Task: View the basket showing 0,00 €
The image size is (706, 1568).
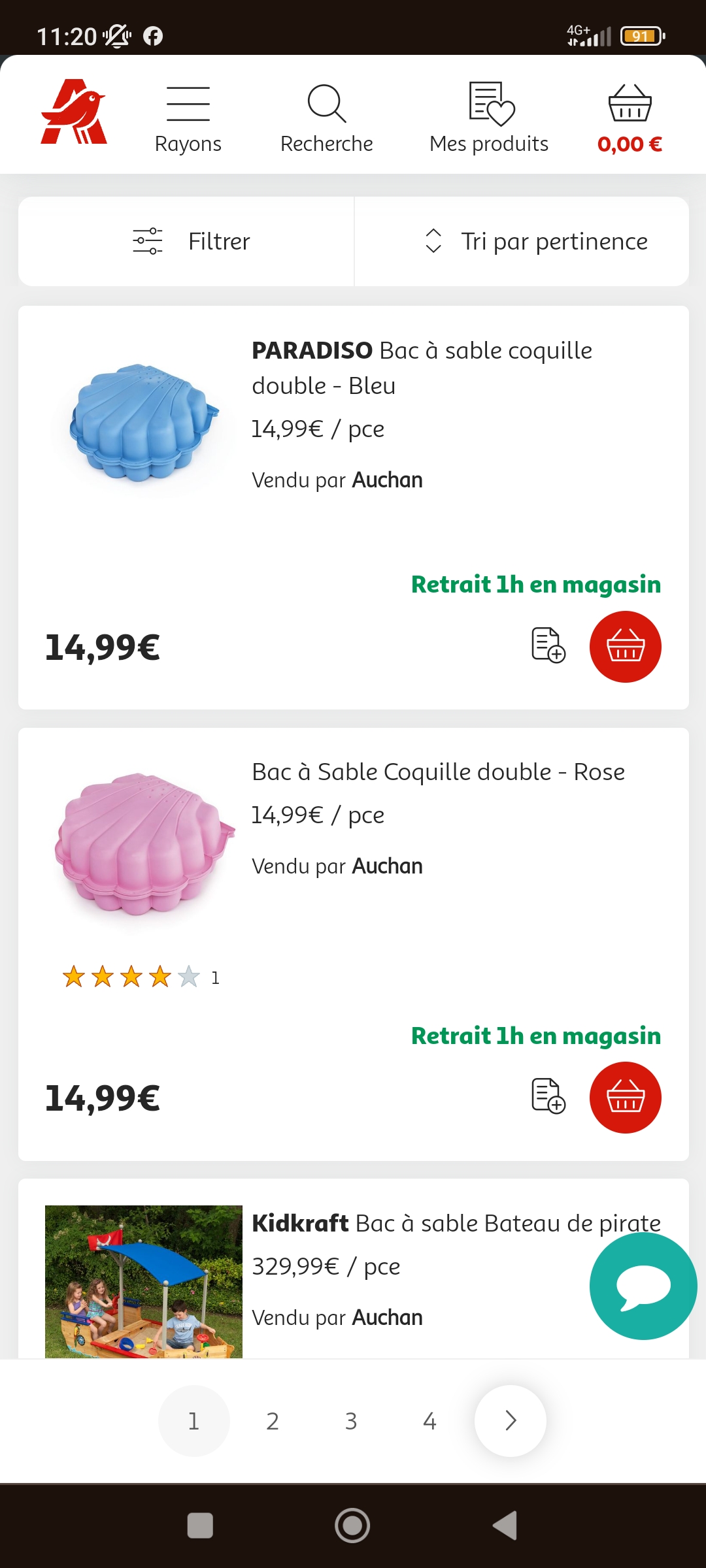Action: tap(630, 119)
